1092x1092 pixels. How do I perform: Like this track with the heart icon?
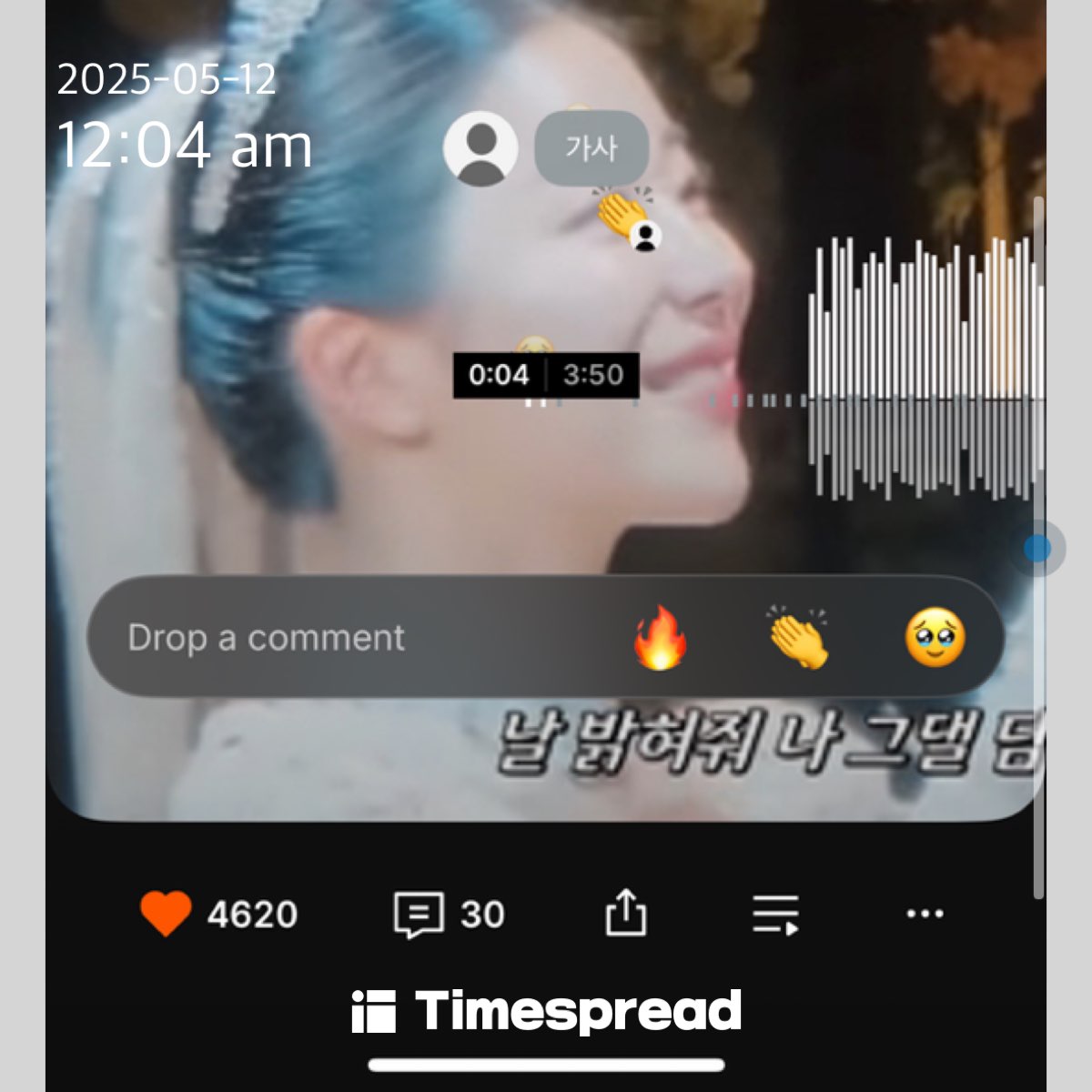(x=166, y=914)
